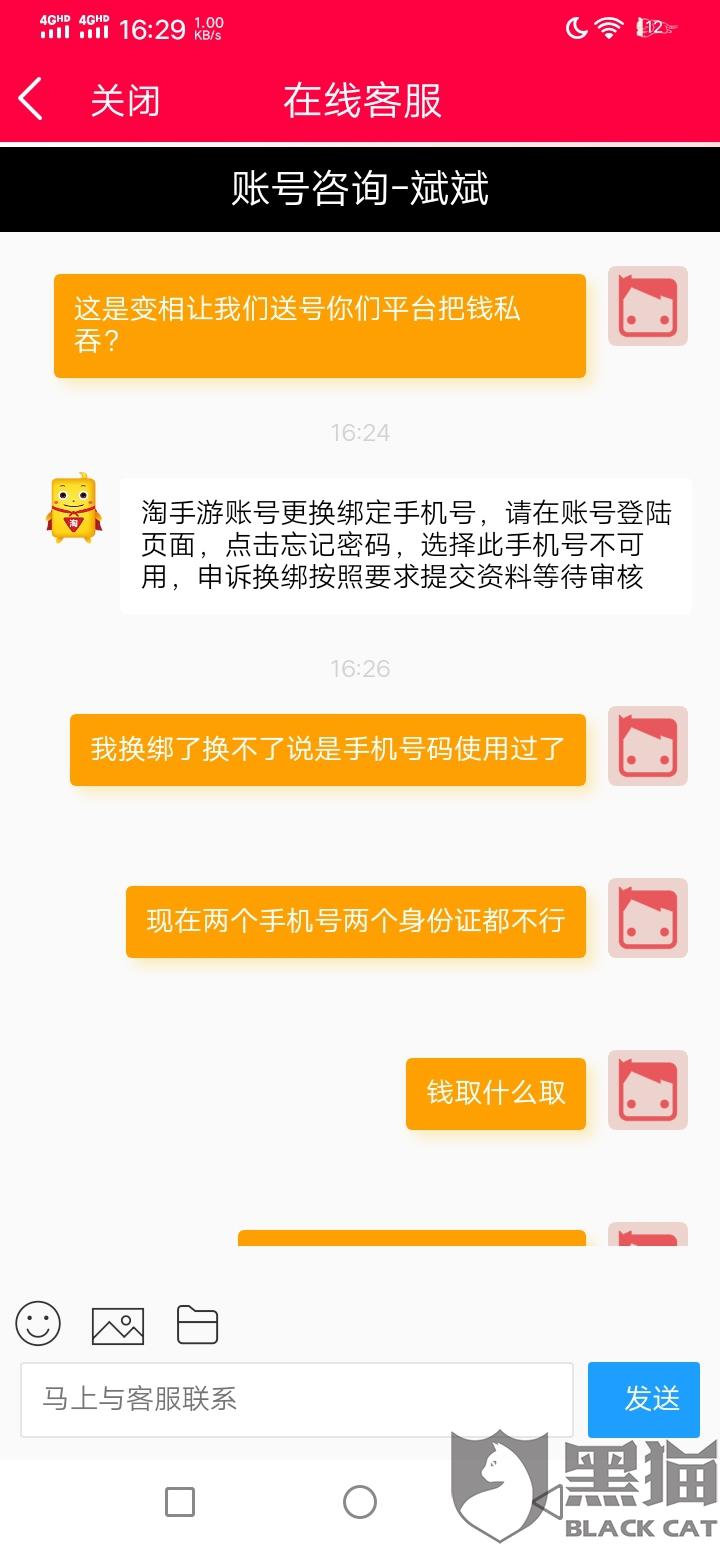Screen dimensions: 720x1544
Task: Focus the 马上与客服联系 message field
Action: click(296, 1399)
